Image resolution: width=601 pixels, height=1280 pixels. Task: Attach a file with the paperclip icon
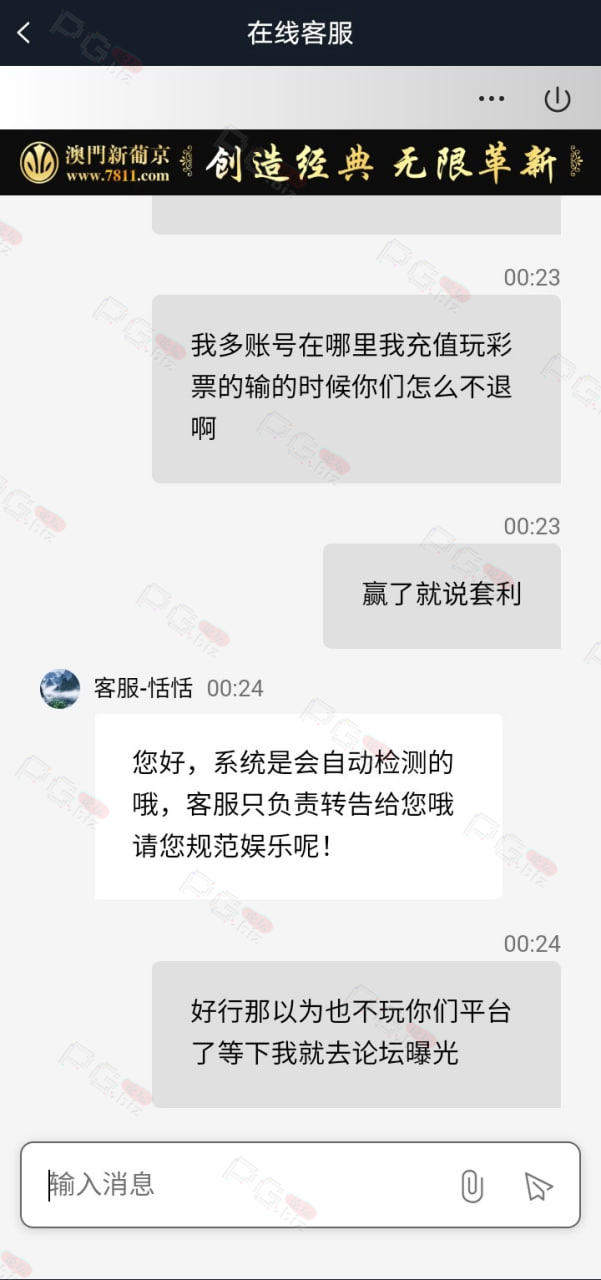[472, 1186]
